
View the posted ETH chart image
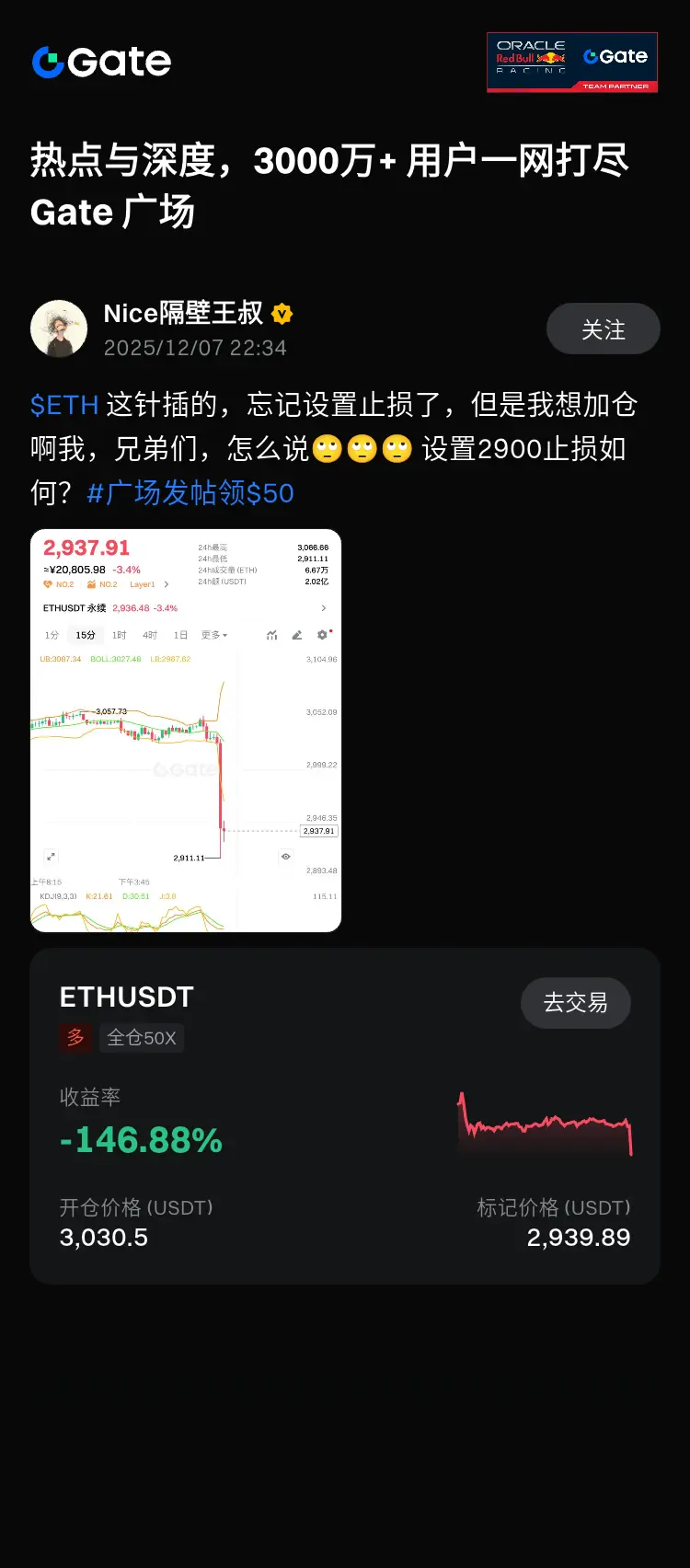click(x=186, y=730)
